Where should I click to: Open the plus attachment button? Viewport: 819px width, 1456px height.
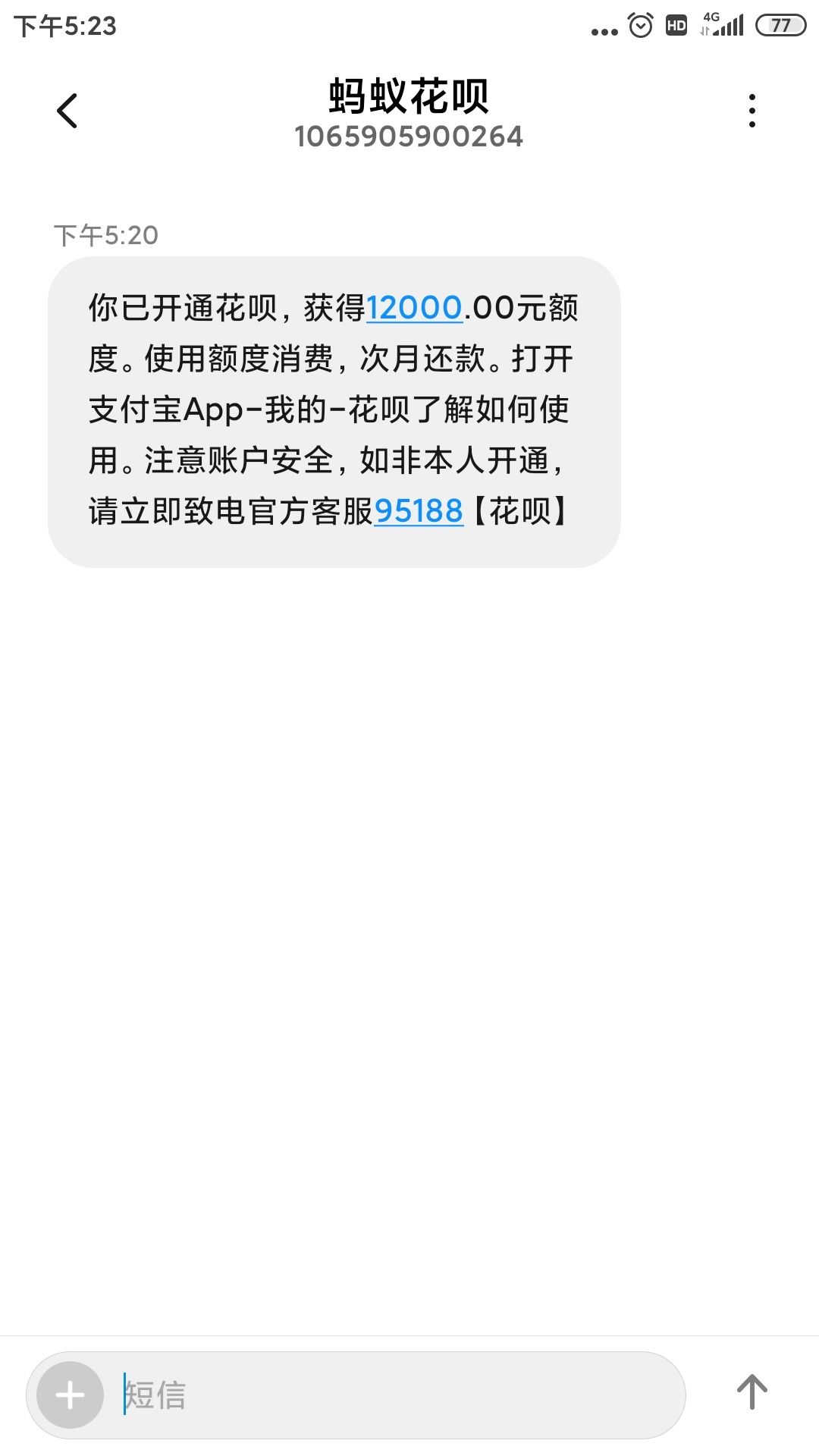pos(71,1395)
